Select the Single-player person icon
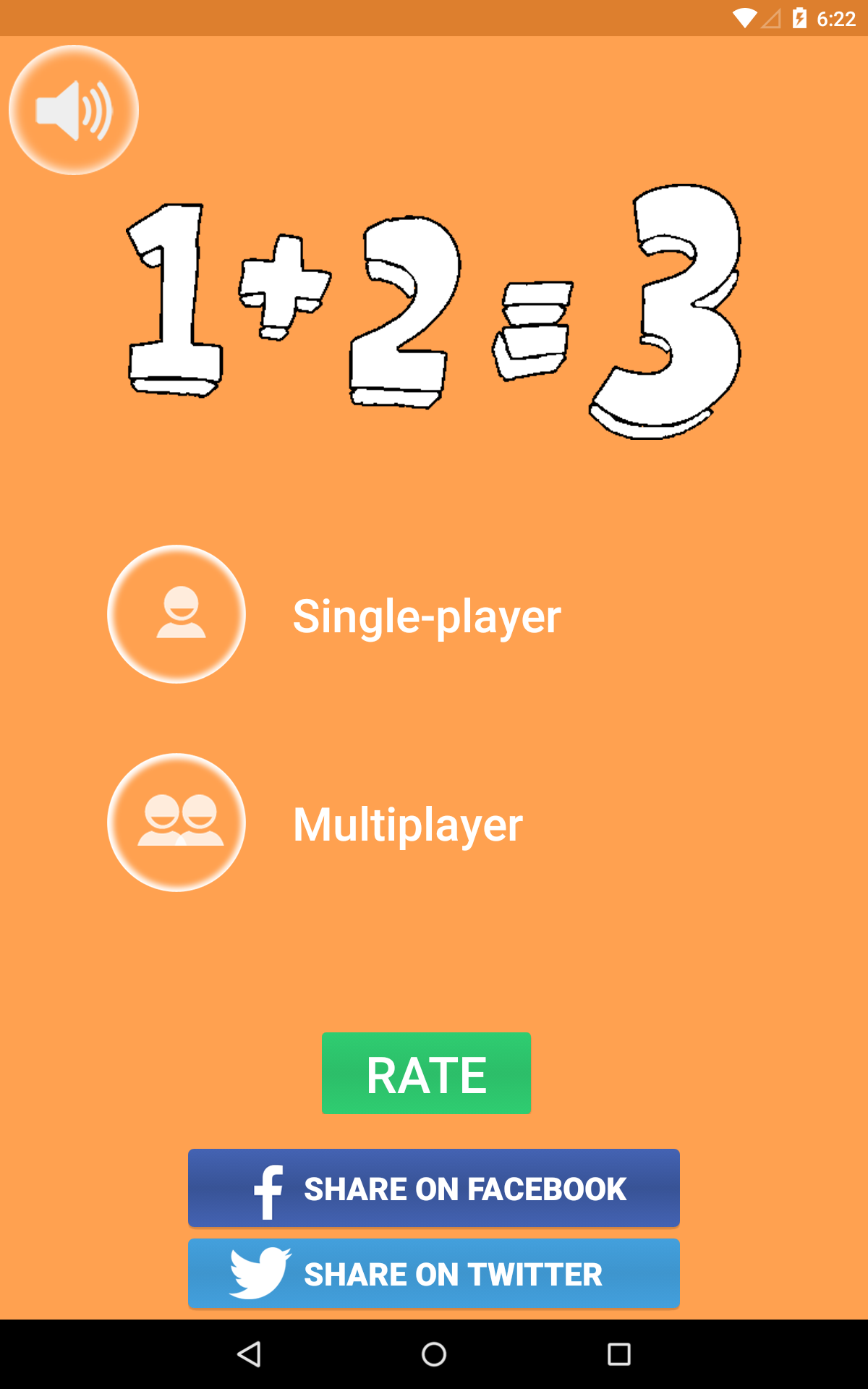This screenshot has width=868, height=1389. 176,614
